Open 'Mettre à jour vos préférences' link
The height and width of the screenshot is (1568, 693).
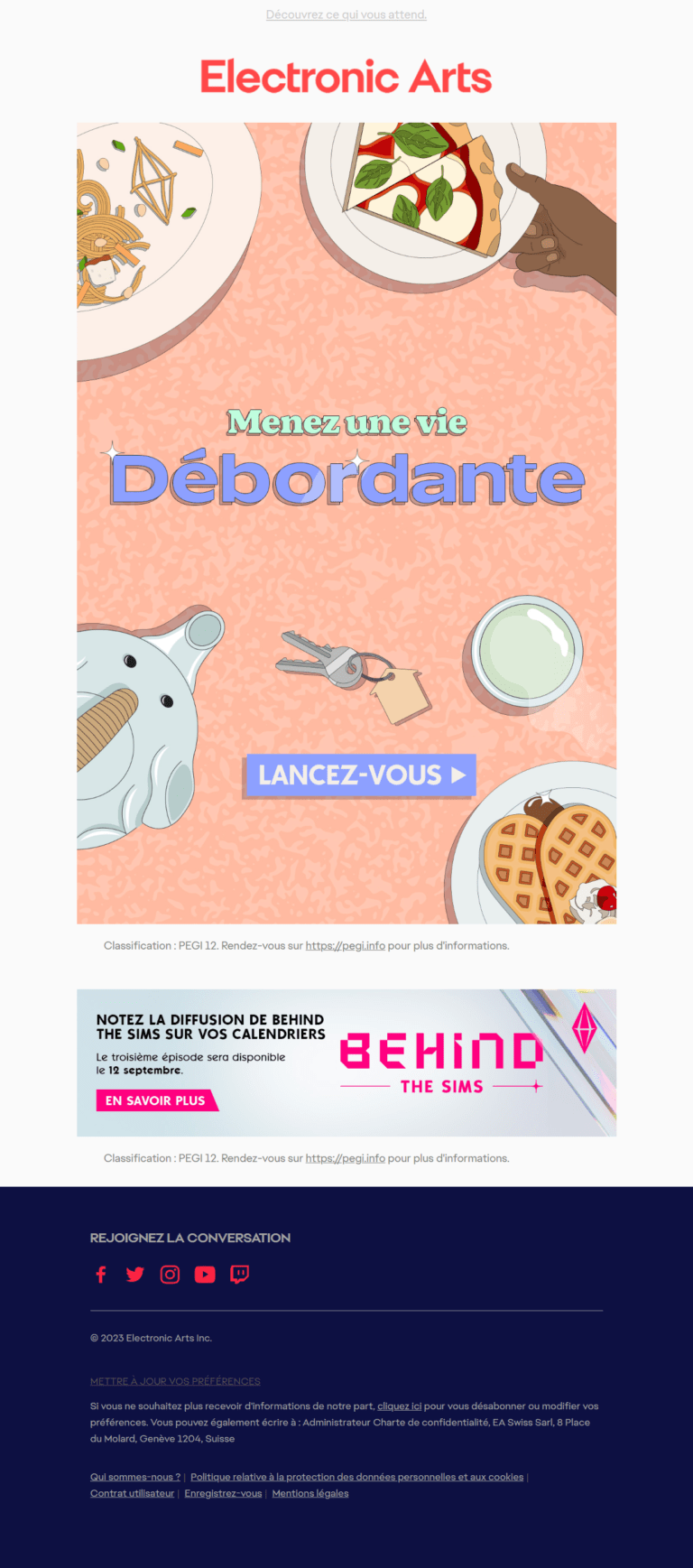pyautogui.click(x=175, y=1381)
